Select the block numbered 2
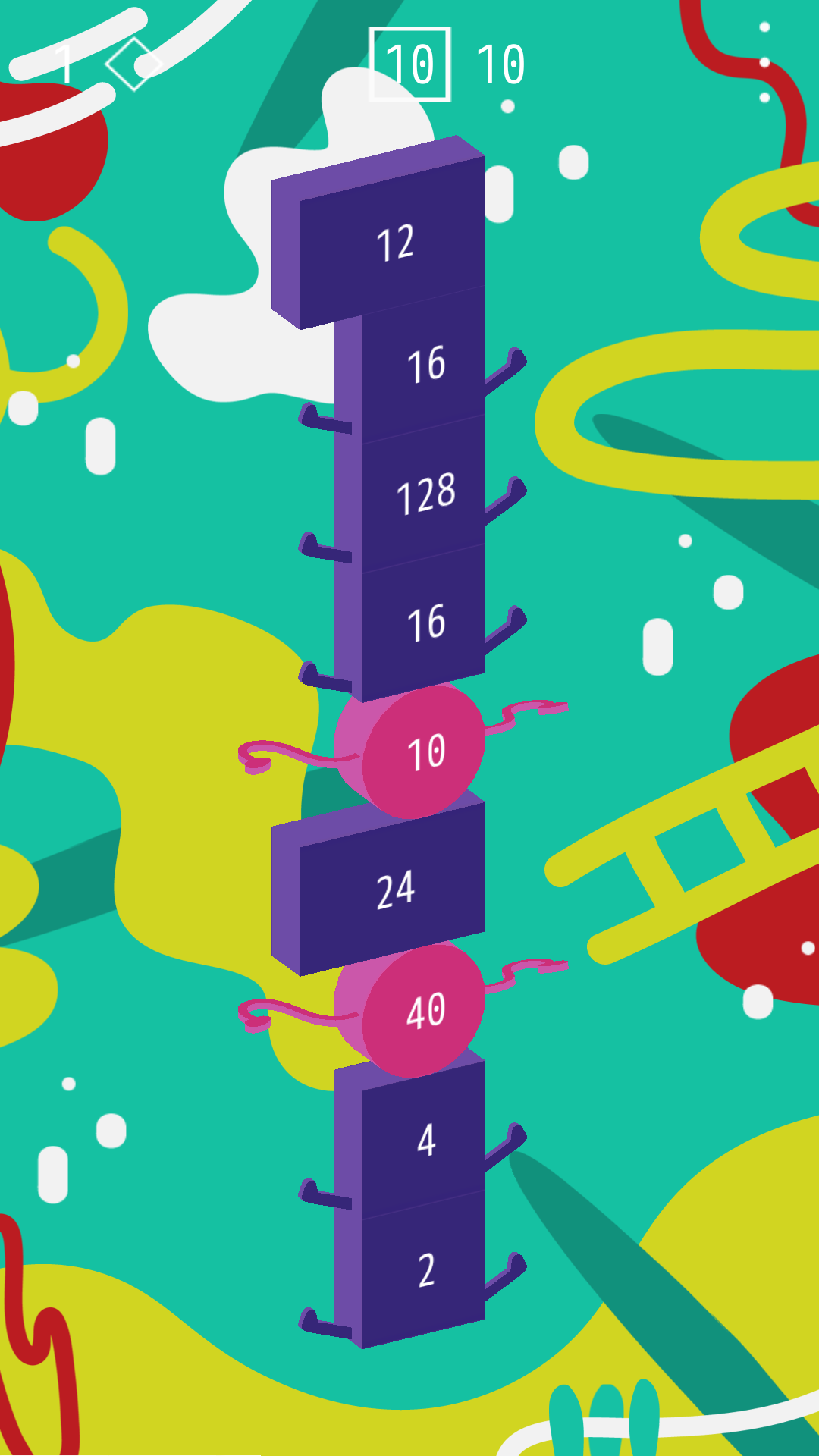819x1456 pixels. (x=424, y=1269)
